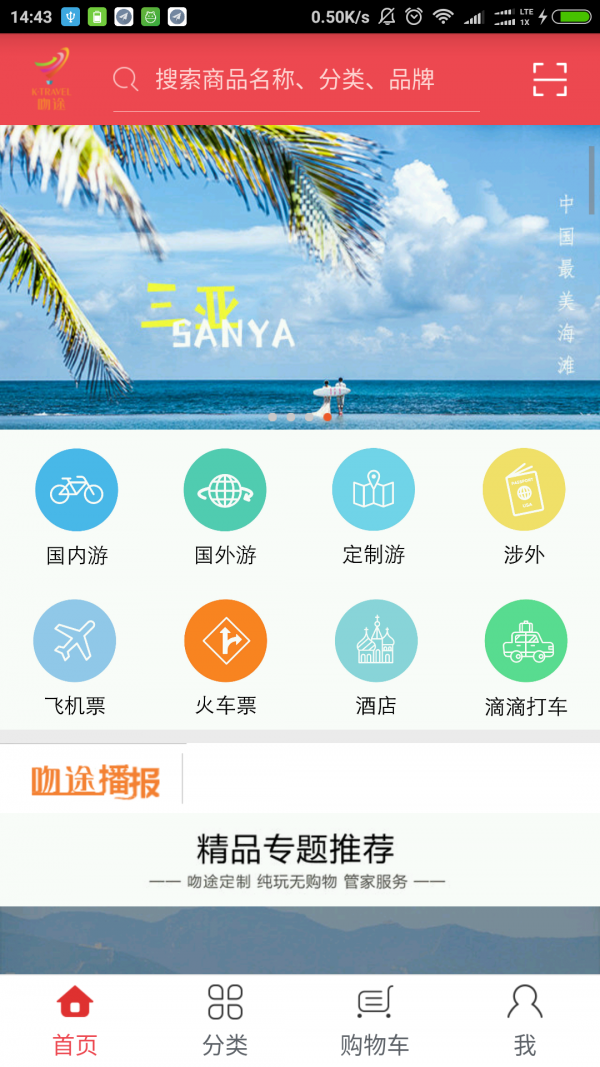Go to the 我 profile tab
Viewport: 600px width, 1067px height.
tap(524, 1019)
